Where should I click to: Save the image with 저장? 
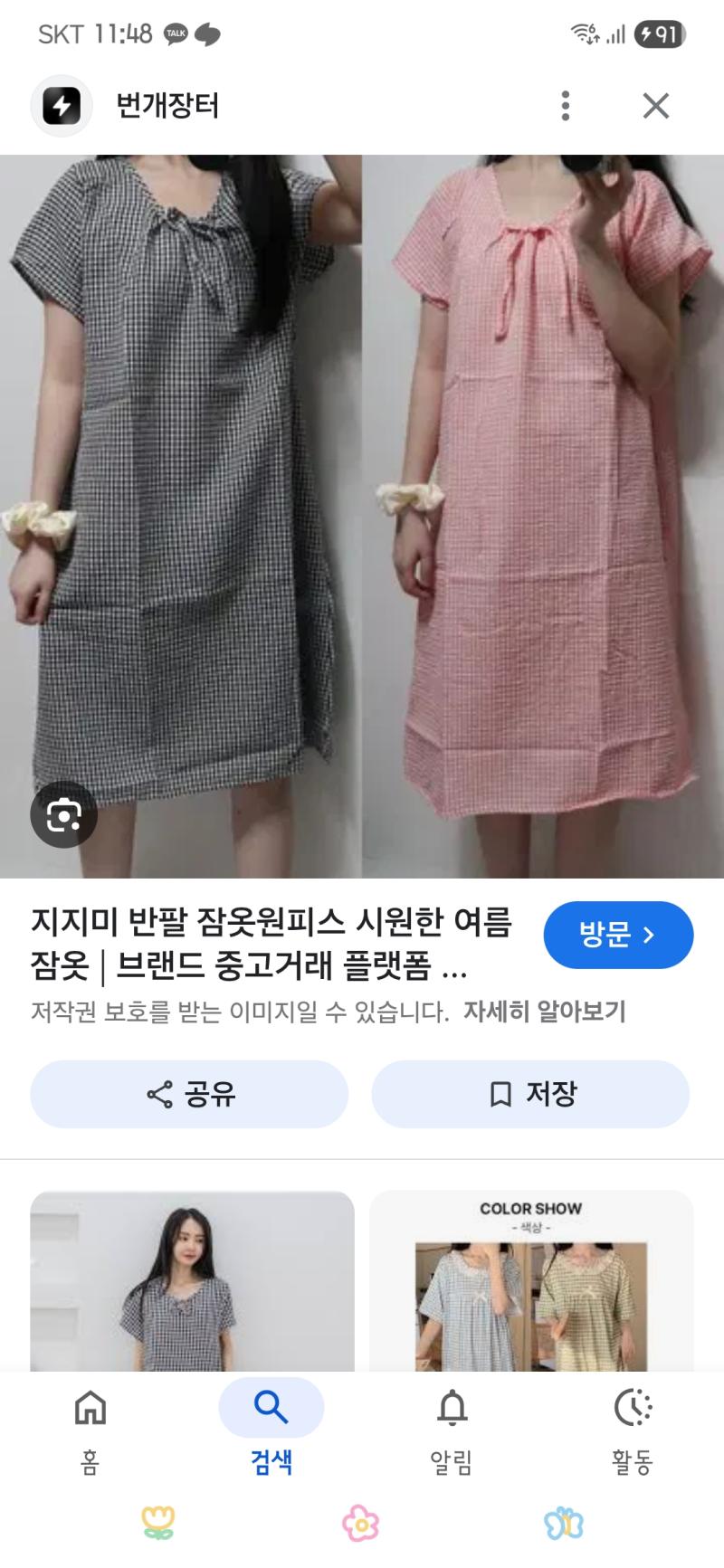point(530,1094)
